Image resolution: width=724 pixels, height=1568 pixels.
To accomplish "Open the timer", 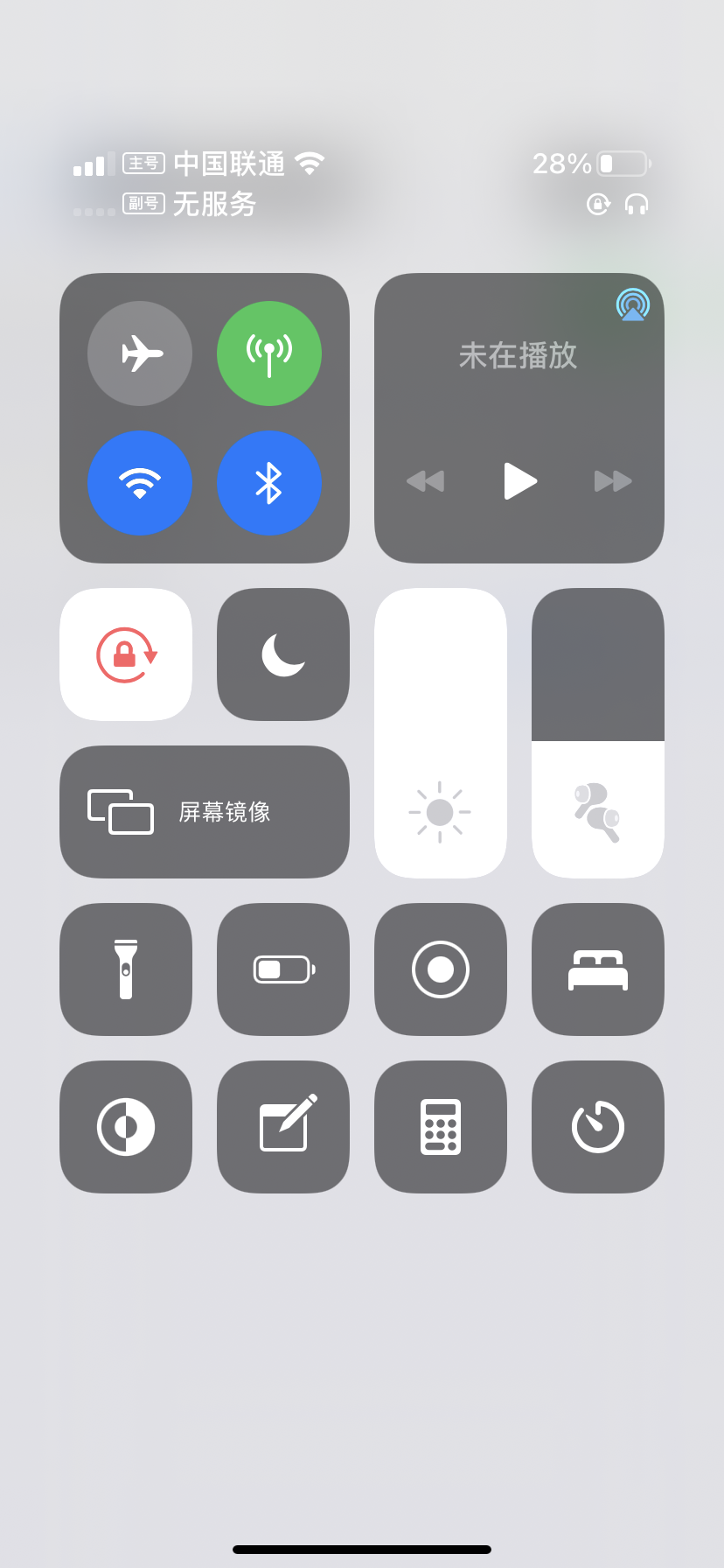I will [598, 1127].
